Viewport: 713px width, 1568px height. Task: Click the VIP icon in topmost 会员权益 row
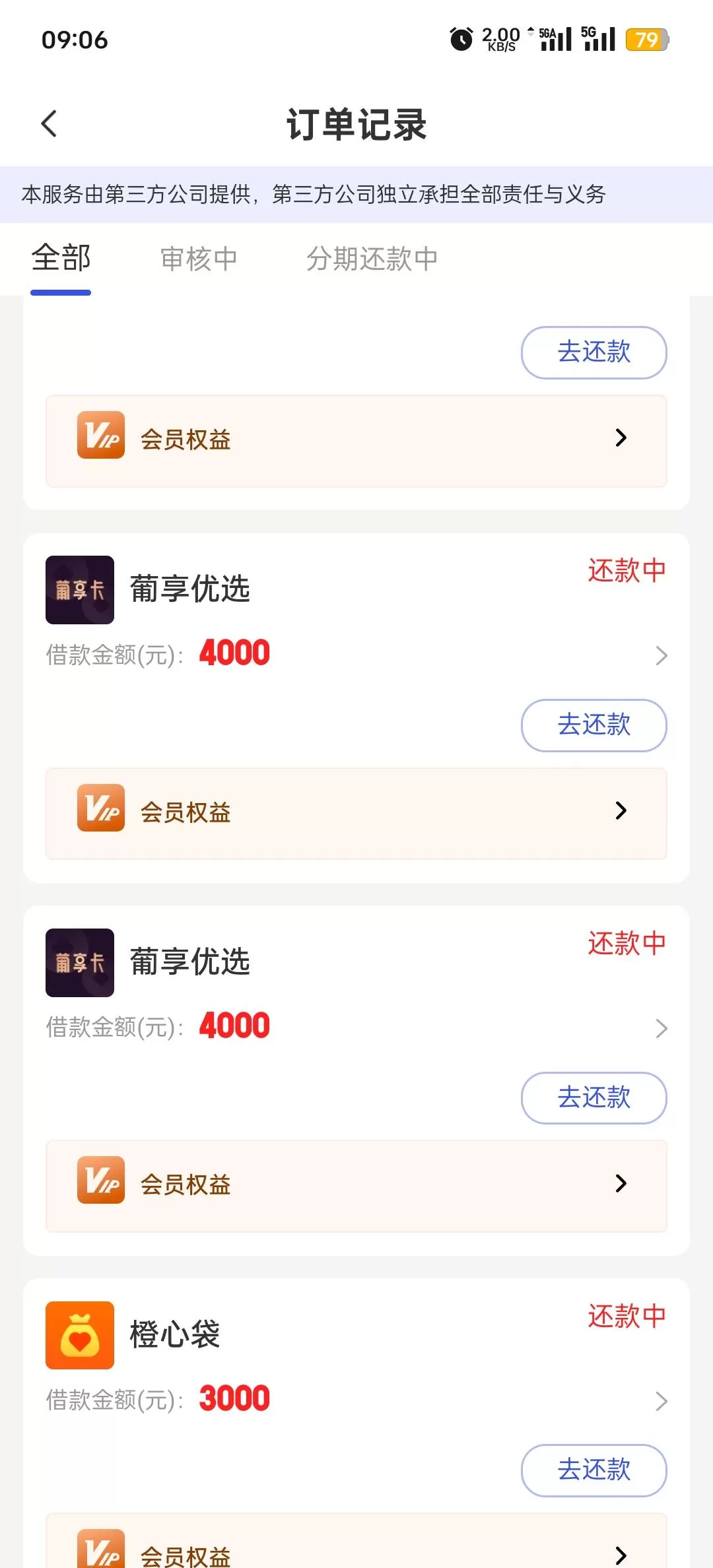100,437
